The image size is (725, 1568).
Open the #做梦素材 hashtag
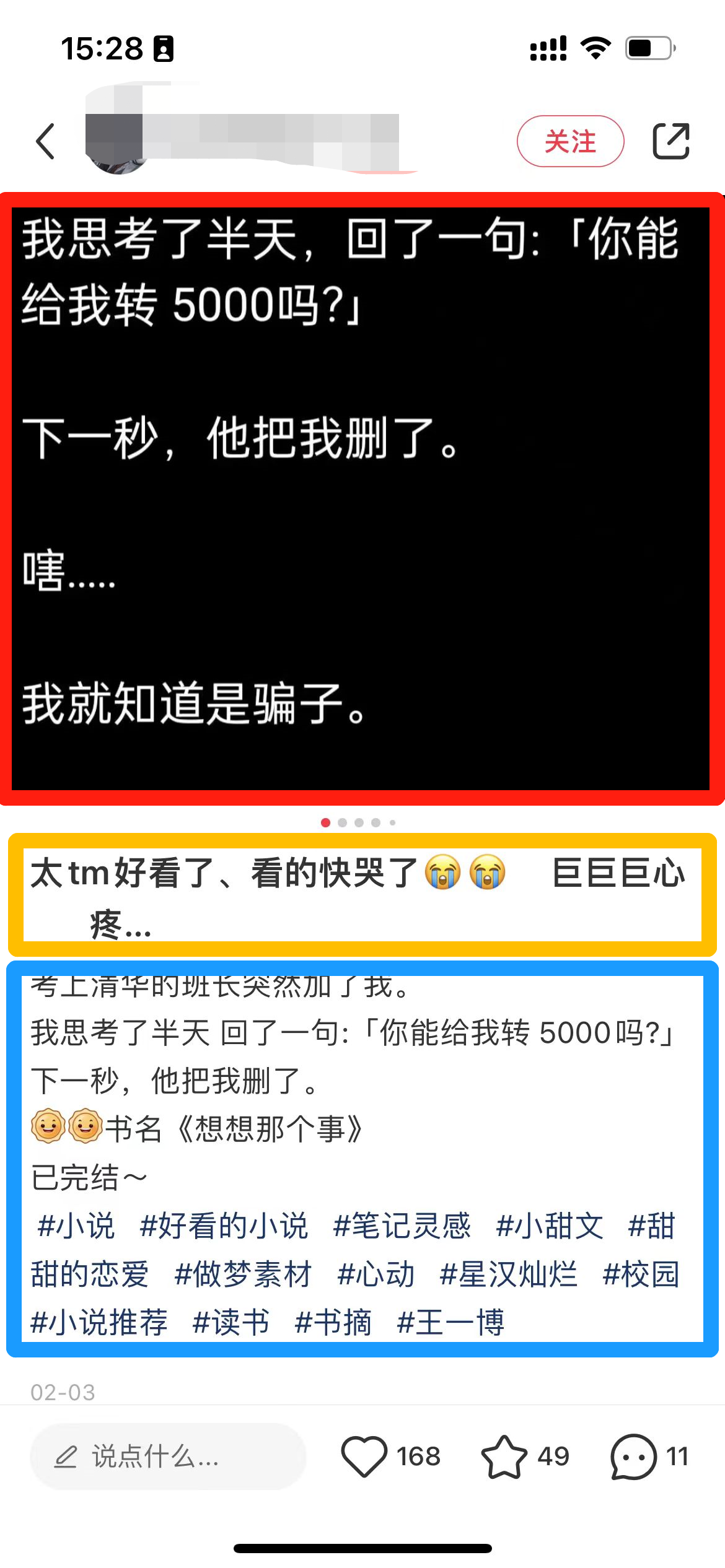coord(243,1274)
